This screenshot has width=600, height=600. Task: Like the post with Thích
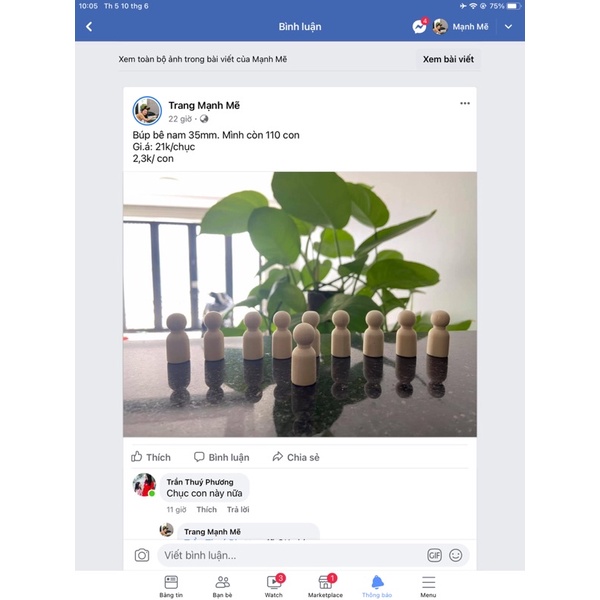click(151, 457)
